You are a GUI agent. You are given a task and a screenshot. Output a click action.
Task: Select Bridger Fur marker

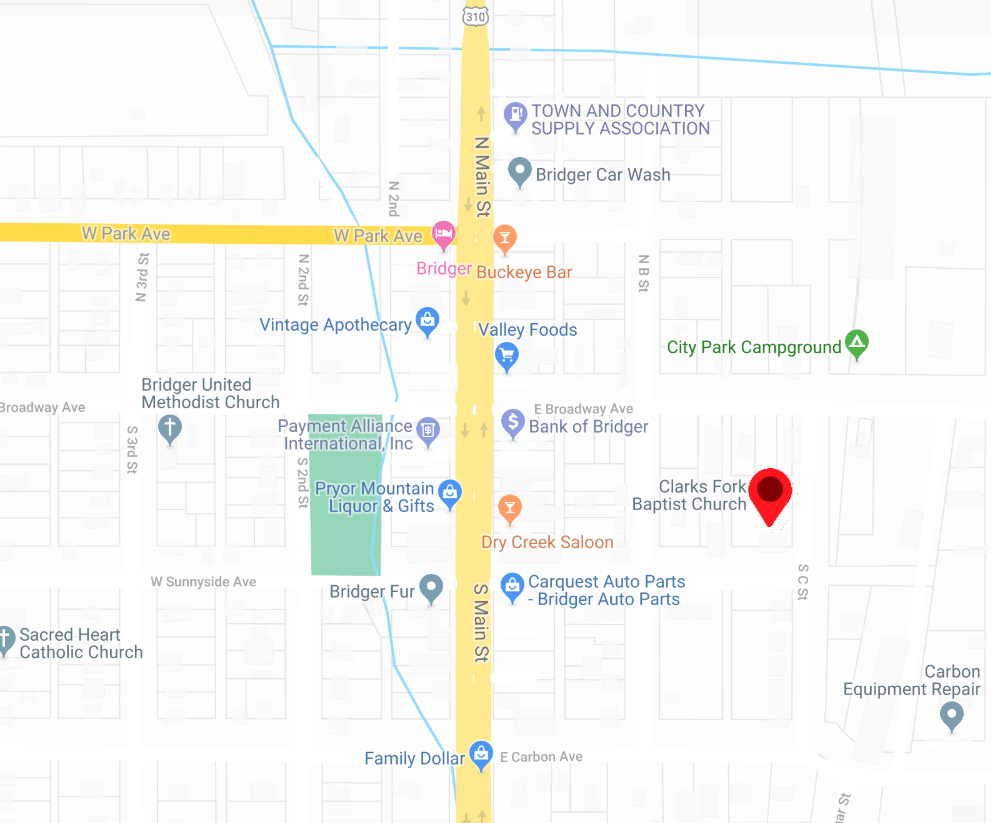pyautogui.click(x=431, y=587)
